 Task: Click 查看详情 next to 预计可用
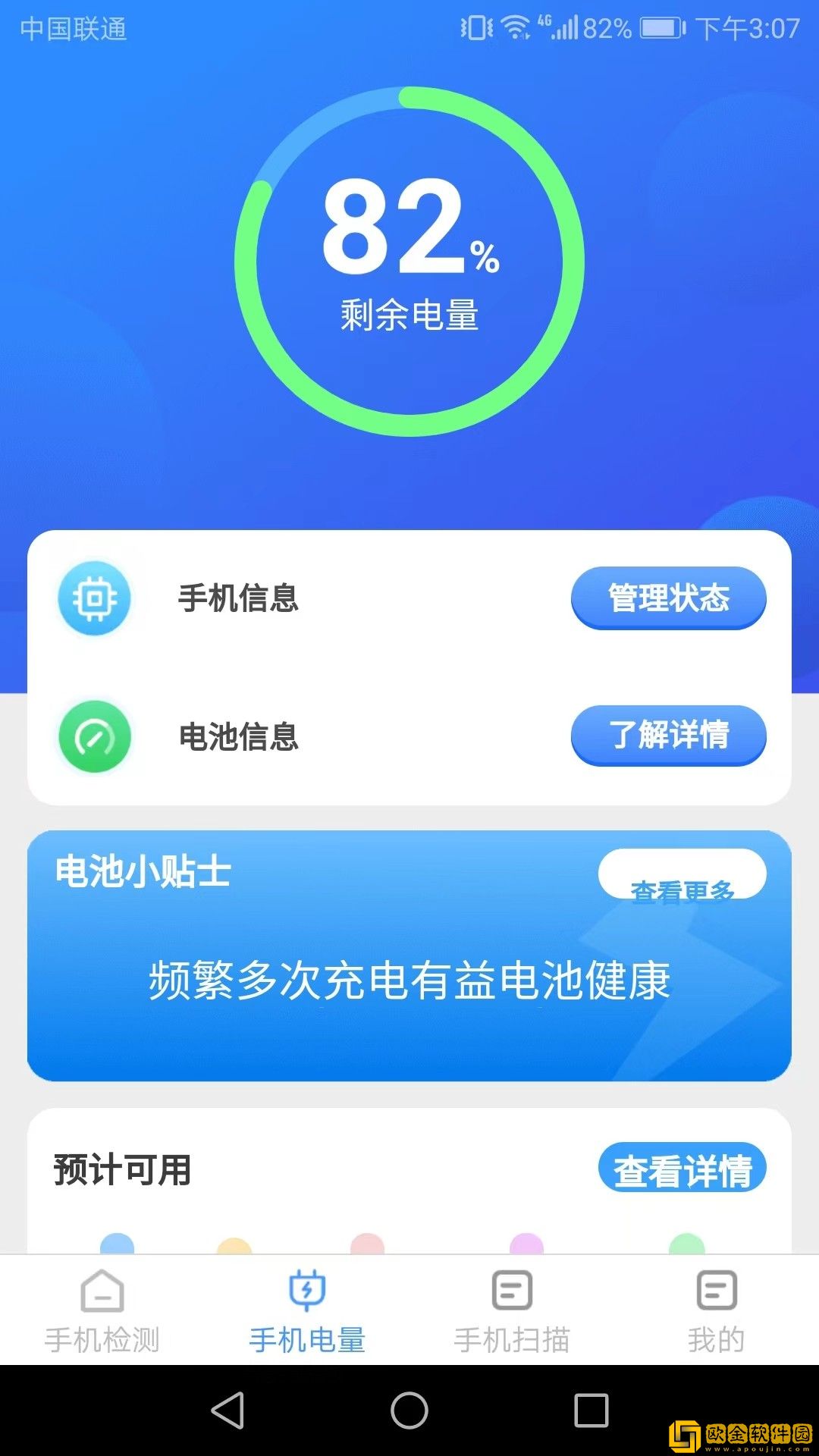tap(683, 1169)
